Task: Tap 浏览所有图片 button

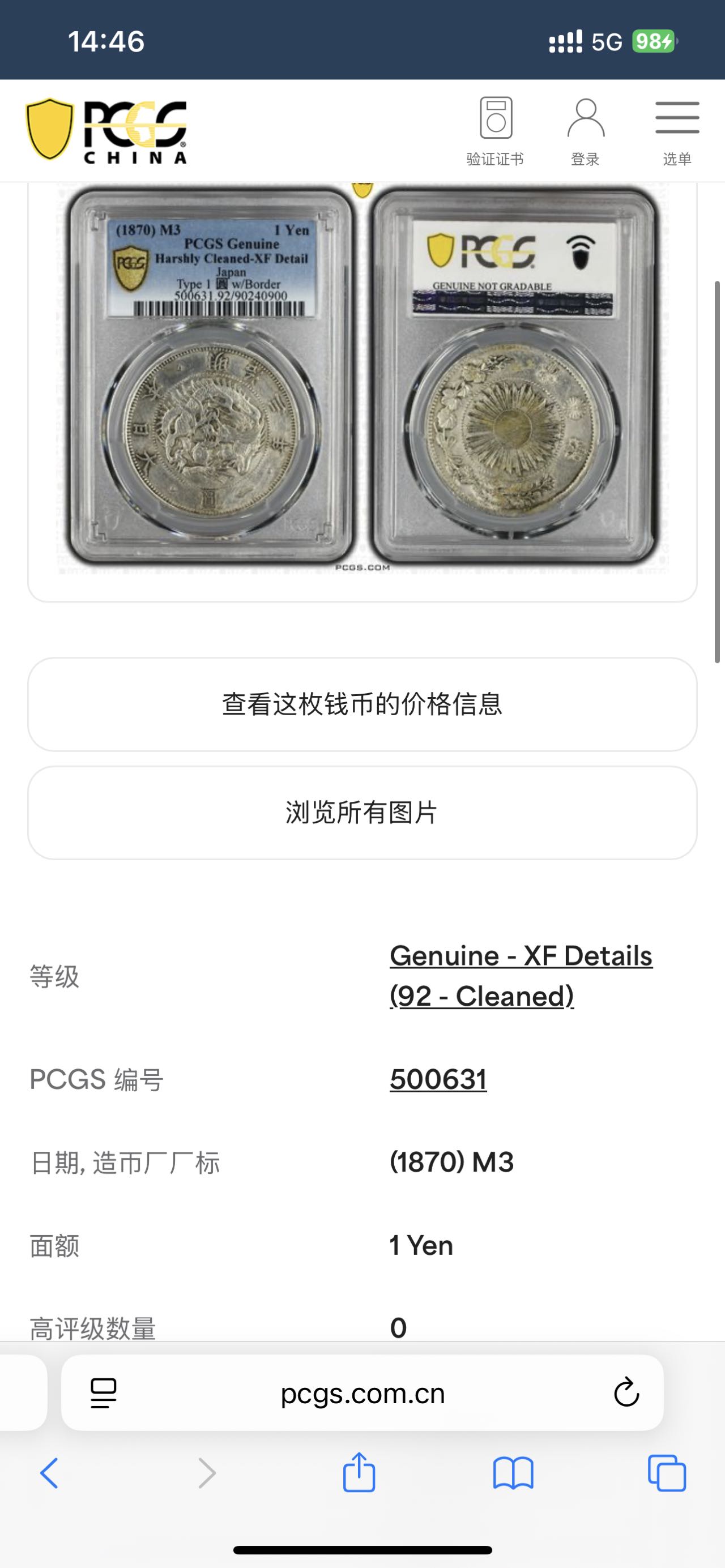Action: (x=362, y=813)
